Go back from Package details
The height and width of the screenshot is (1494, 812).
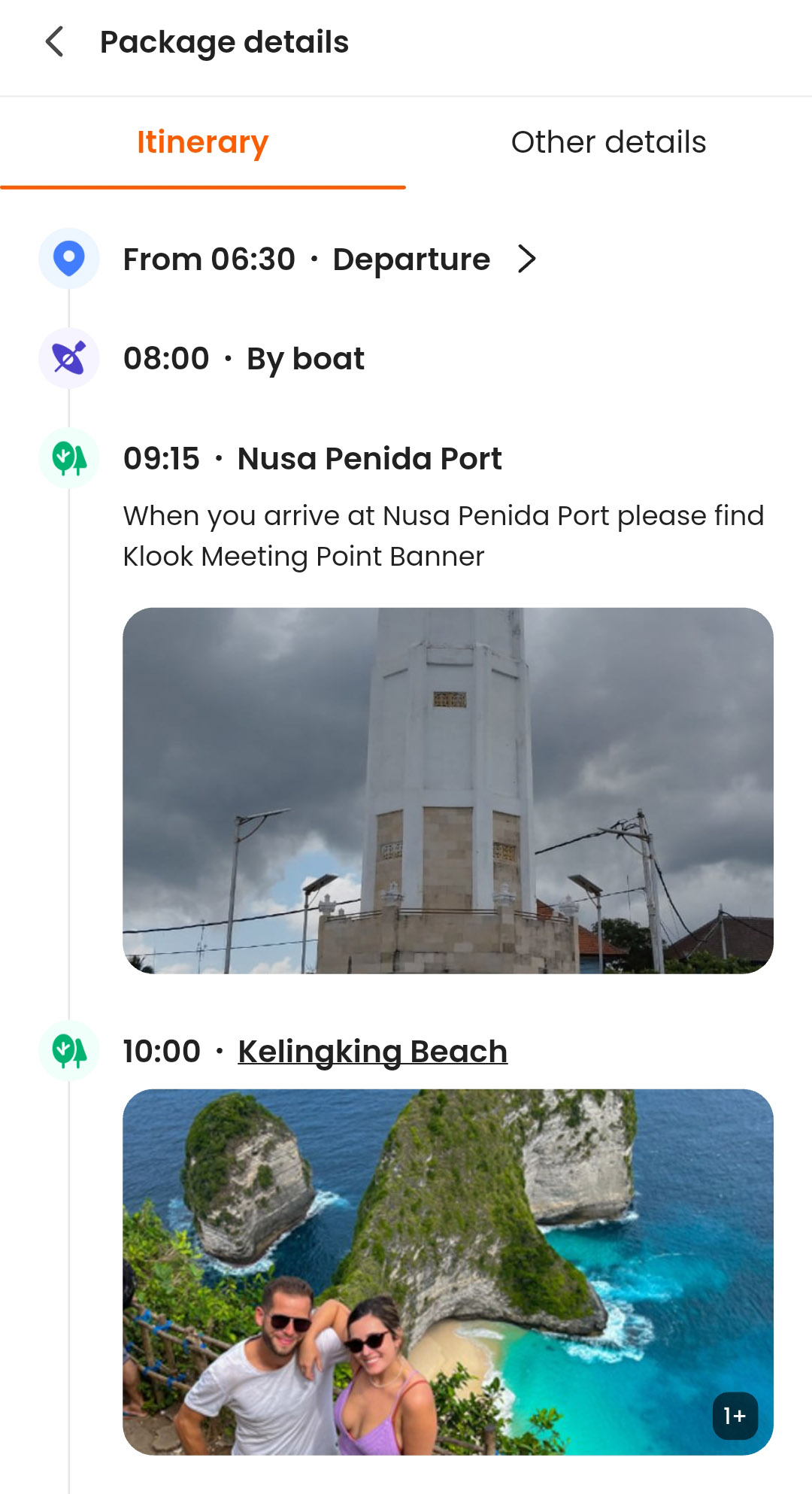[x=54, y=42]
